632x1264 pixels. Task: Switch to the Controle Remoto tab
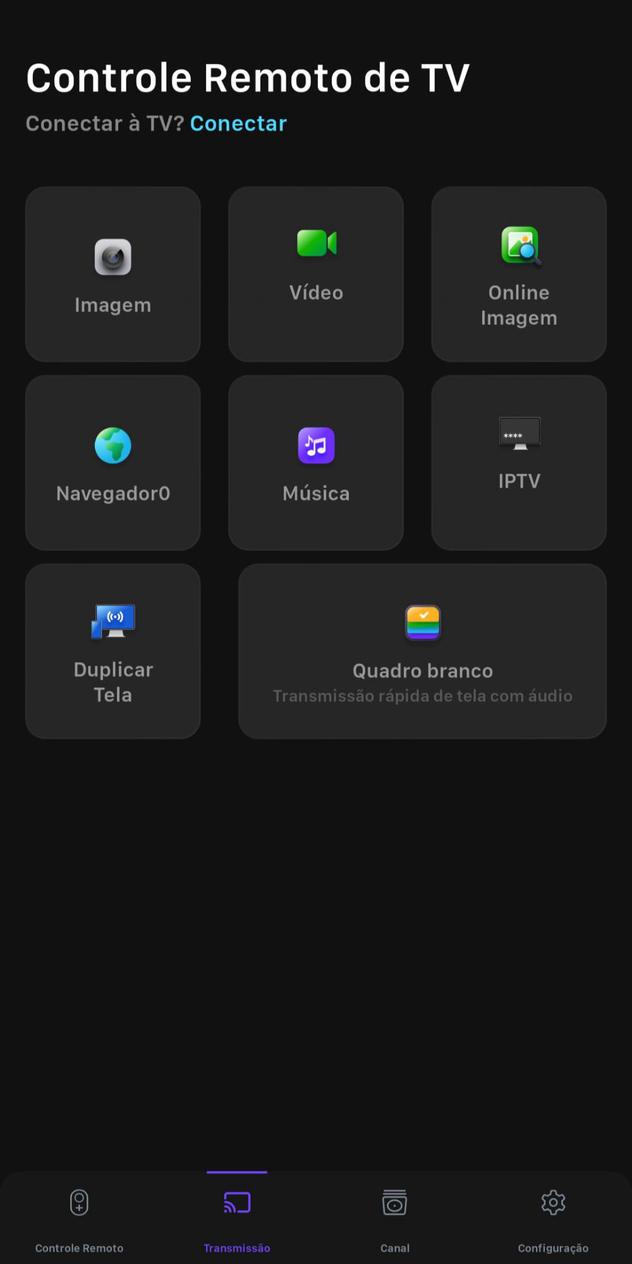click(79, 1218)
